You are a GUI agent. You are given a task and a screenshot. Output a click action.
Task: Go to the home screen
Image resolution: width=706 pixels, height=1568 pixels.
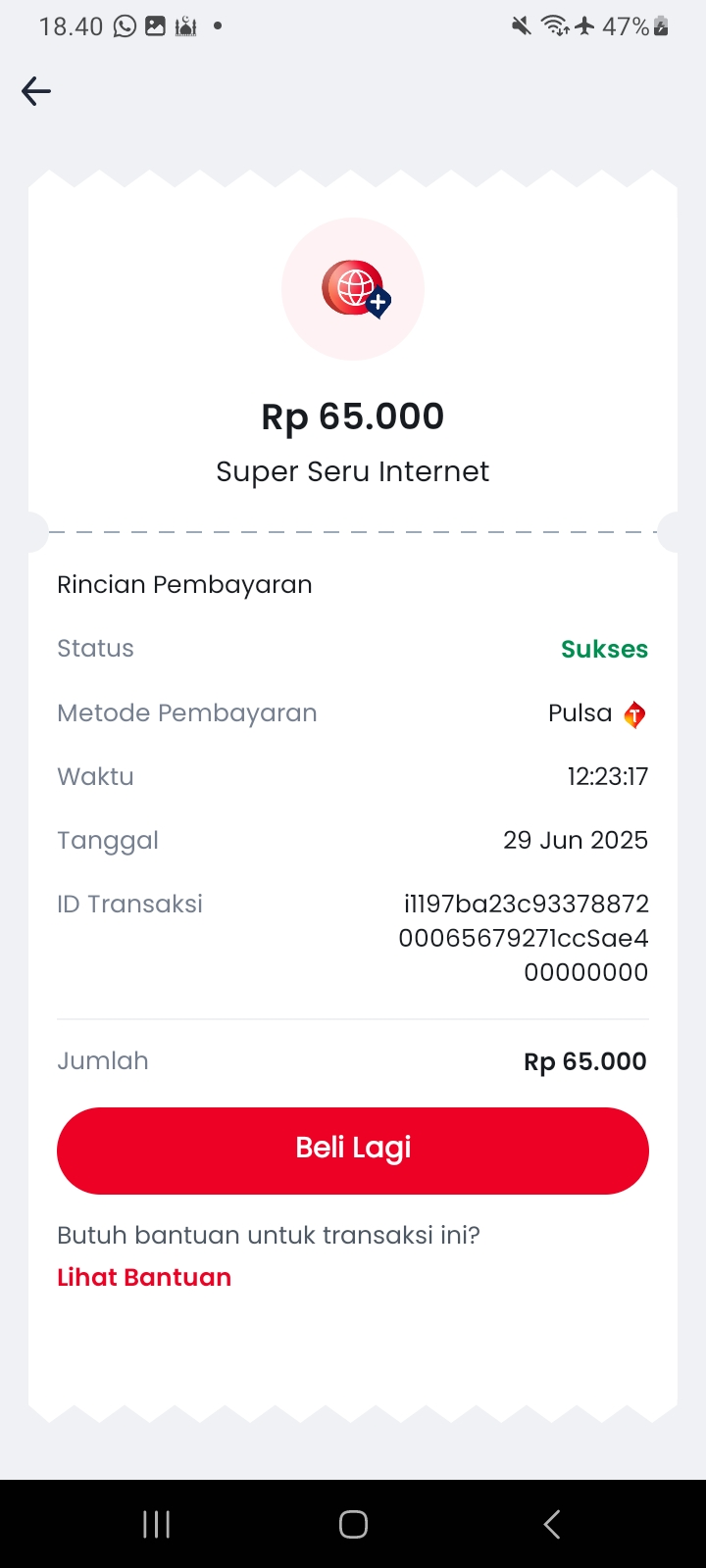point(353,1524)
